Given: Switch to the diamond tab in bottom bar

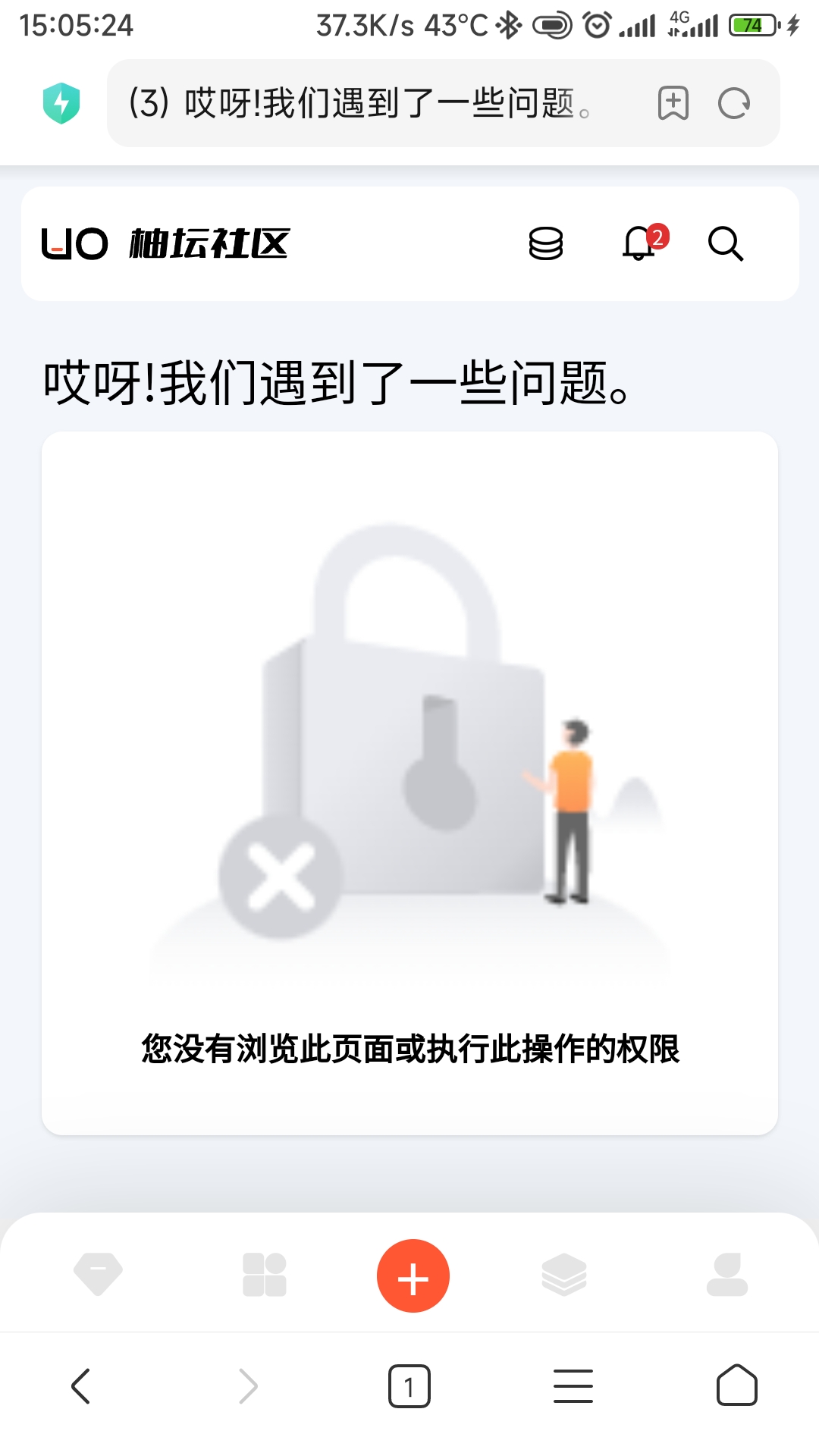Looking at the screenshot, I should pos(98,1275).
